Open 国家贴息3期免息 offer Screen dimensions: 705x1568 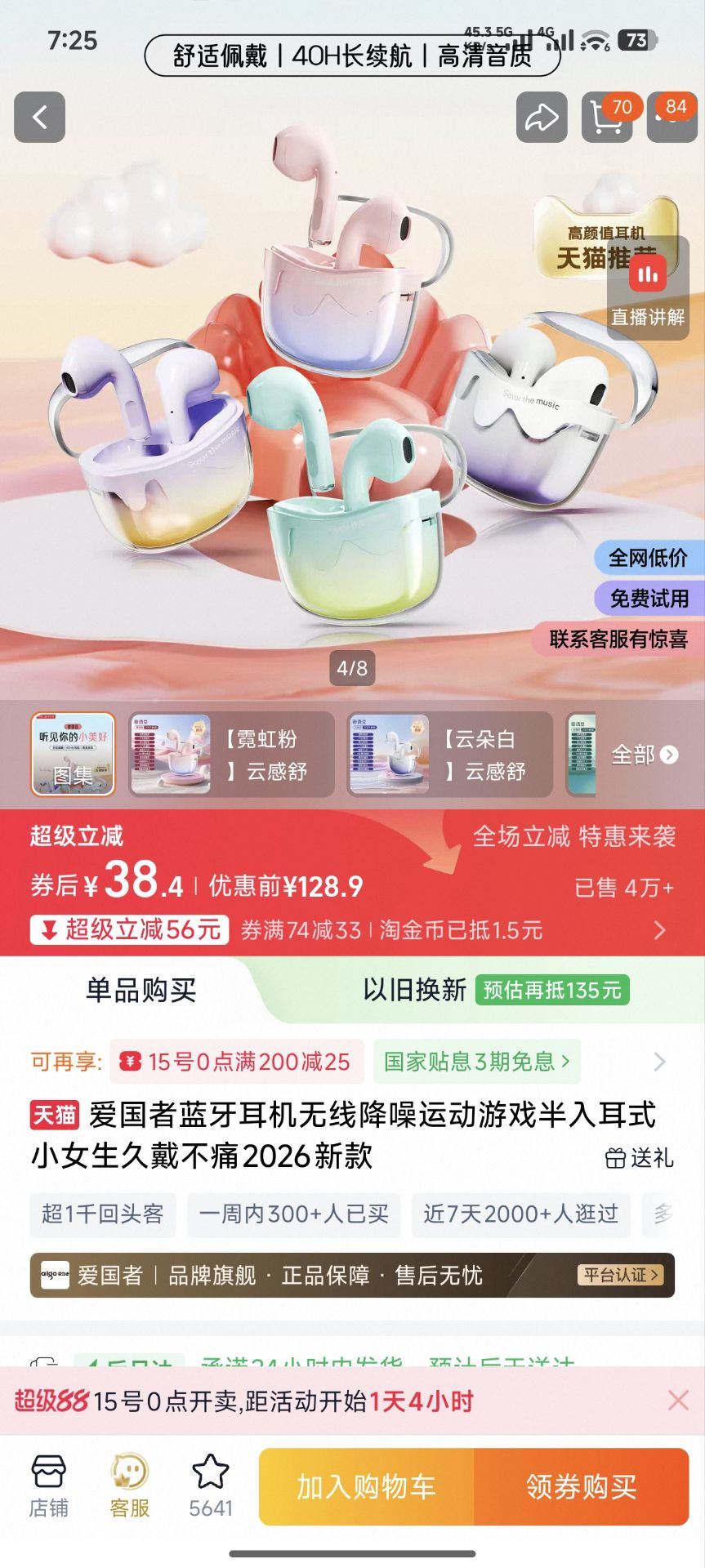click(477, 1061)
